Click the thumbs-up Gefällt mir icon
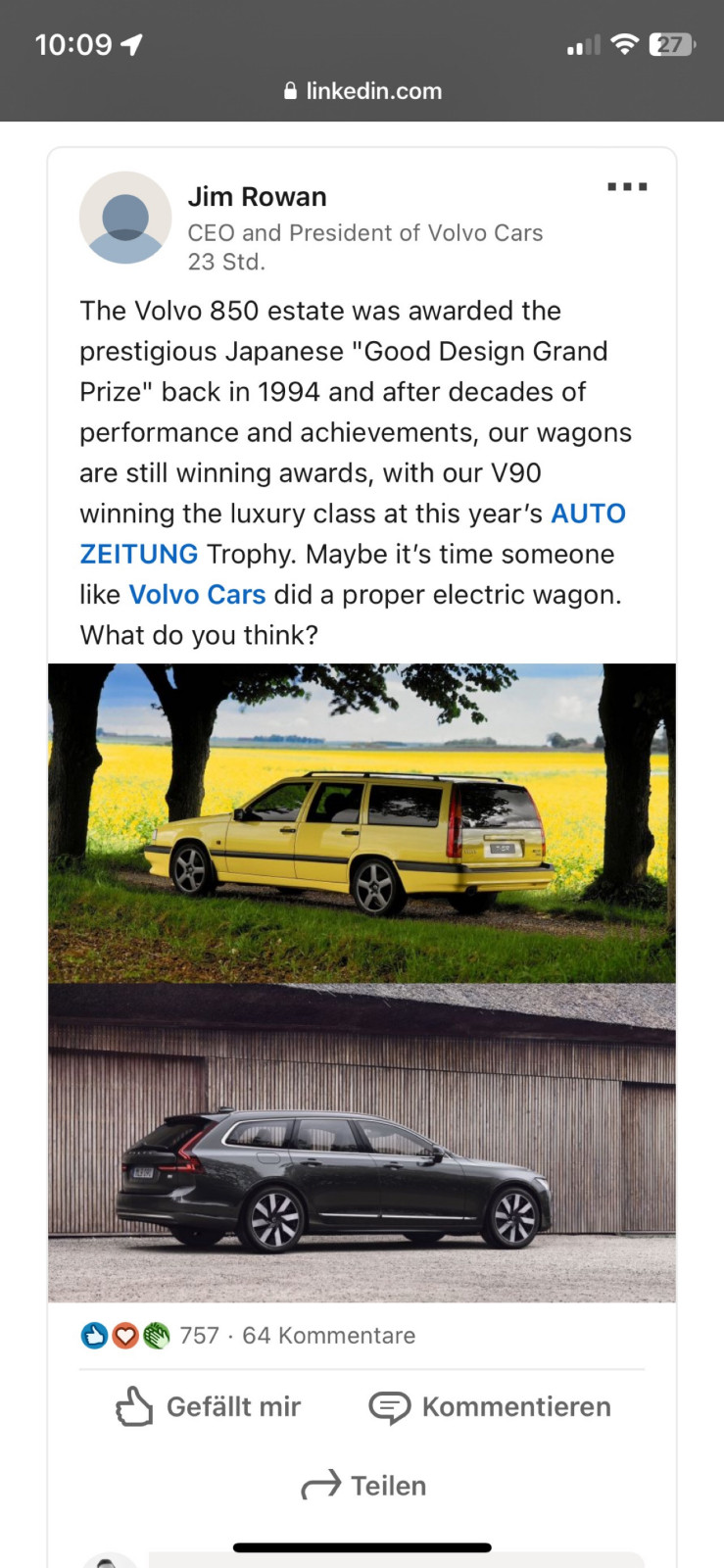The image size is (724, 1568). pos(135,1406)
